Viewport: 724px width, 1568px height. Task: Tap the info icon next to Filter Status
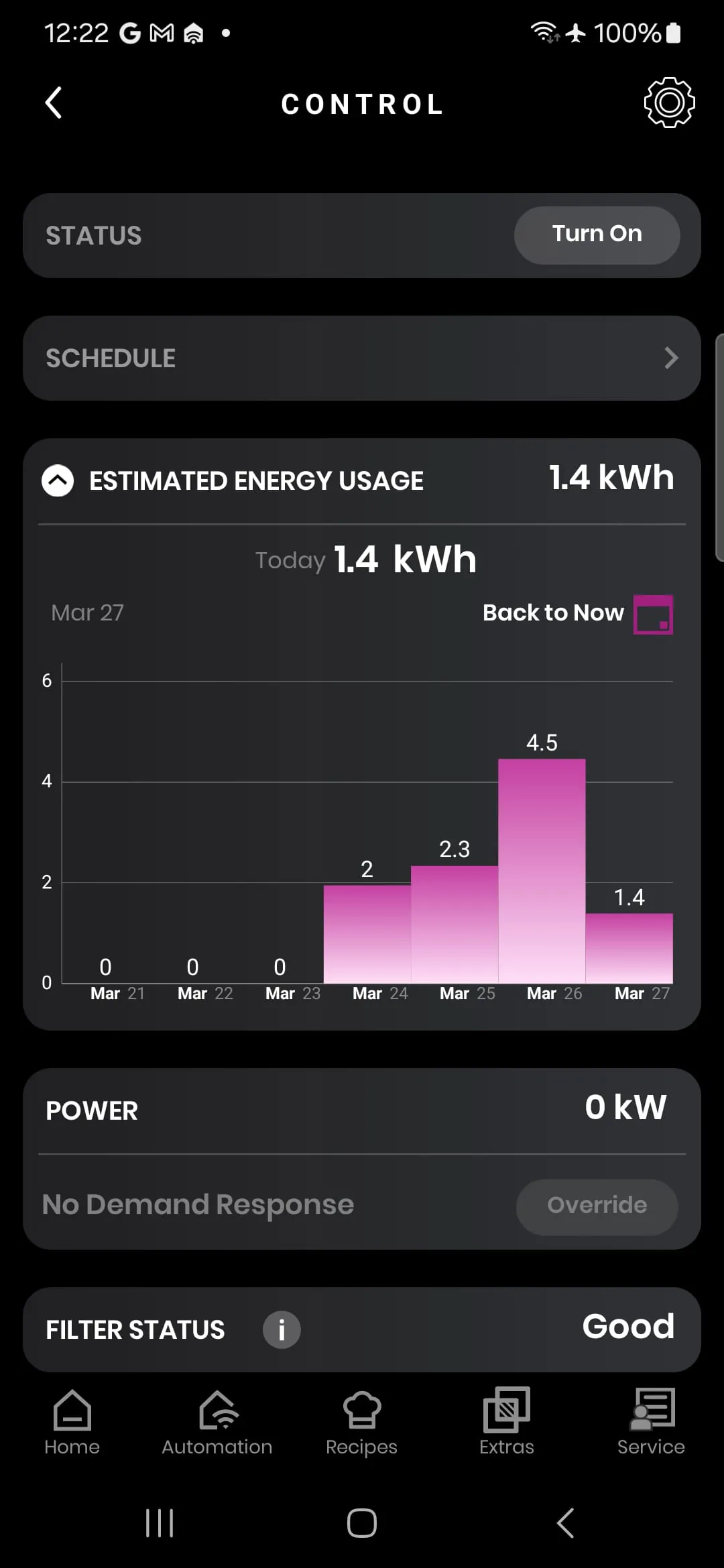pyautogui.click(x=282, y=1329)
